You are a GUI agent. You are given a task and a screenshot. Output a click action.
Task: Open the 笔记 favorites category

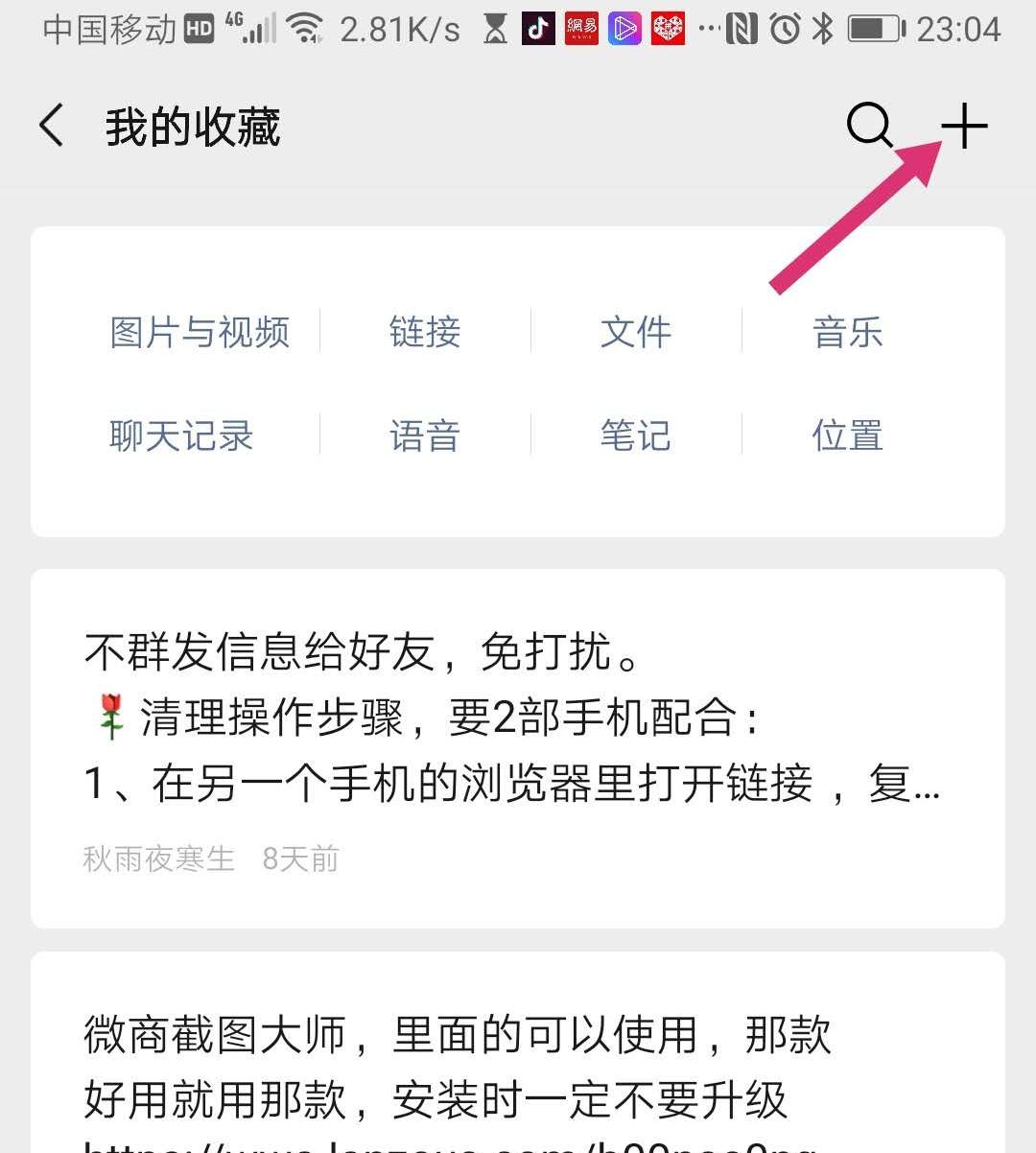636,435
